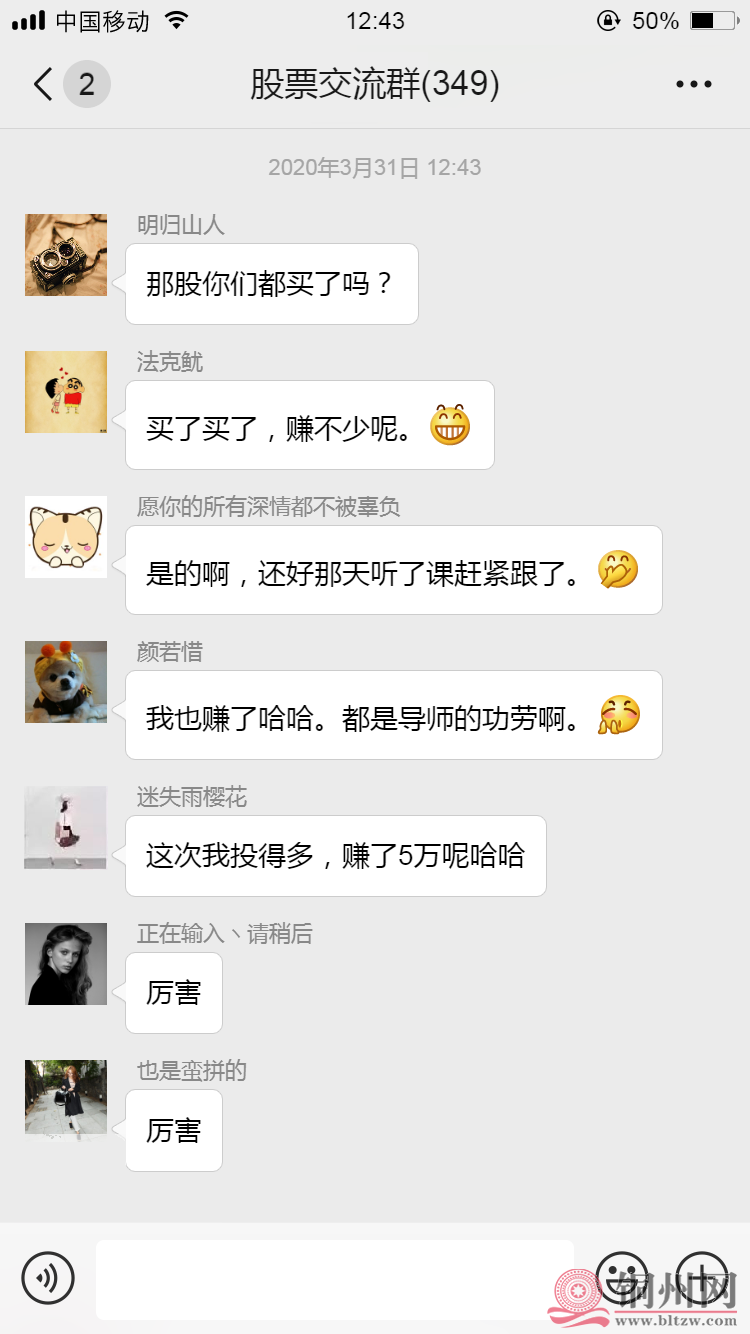This screenshot has width=750, height=1334.
Task: Tap the avatar of 正在输入丶请稍后
Action: pyautogui.click(x=66, y=964)
